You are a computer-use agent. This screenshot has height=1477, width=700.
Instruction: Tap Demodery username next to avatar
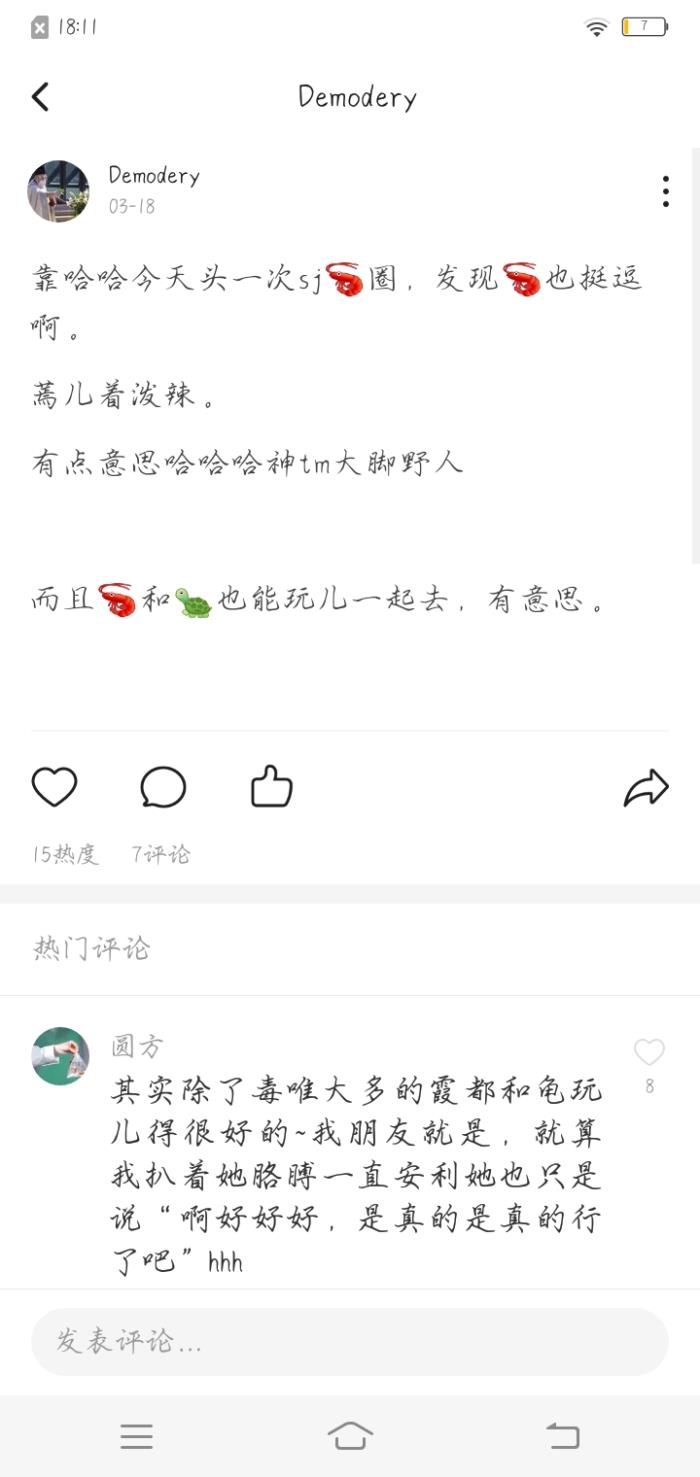154,176
